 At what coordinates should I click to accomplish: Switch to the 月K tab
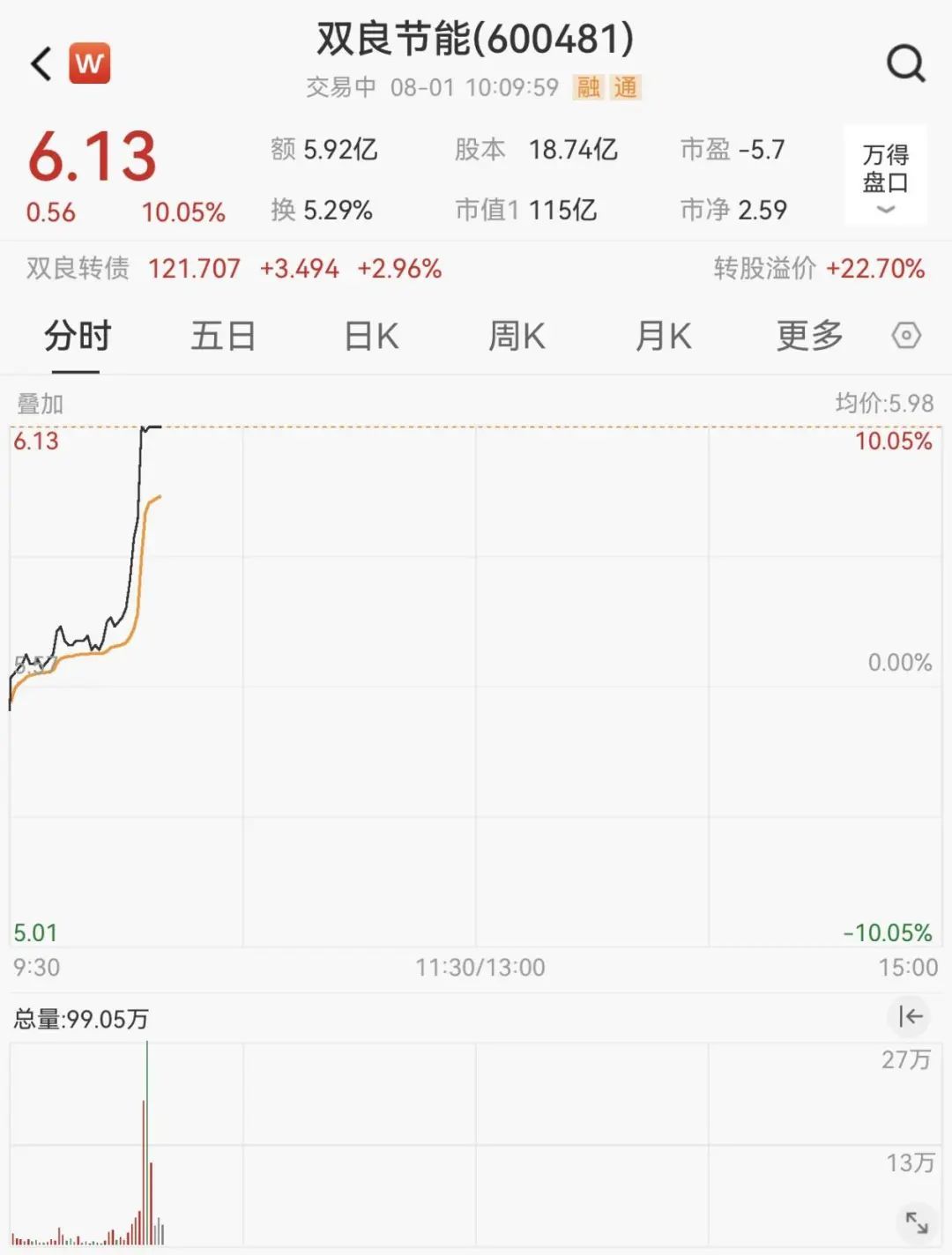[663, 336]
